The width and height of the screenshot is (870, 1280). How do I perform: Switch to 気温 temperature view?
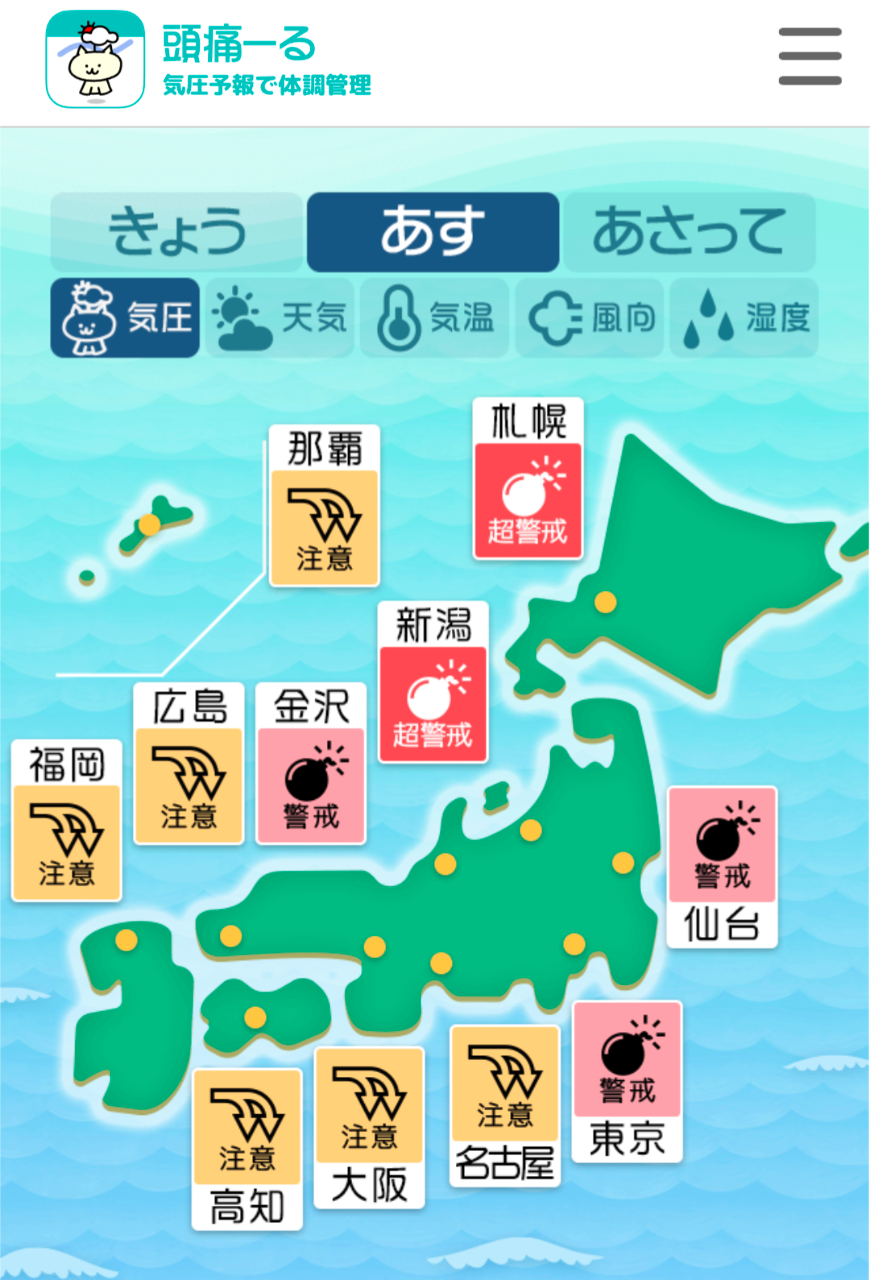coord(435,318)
